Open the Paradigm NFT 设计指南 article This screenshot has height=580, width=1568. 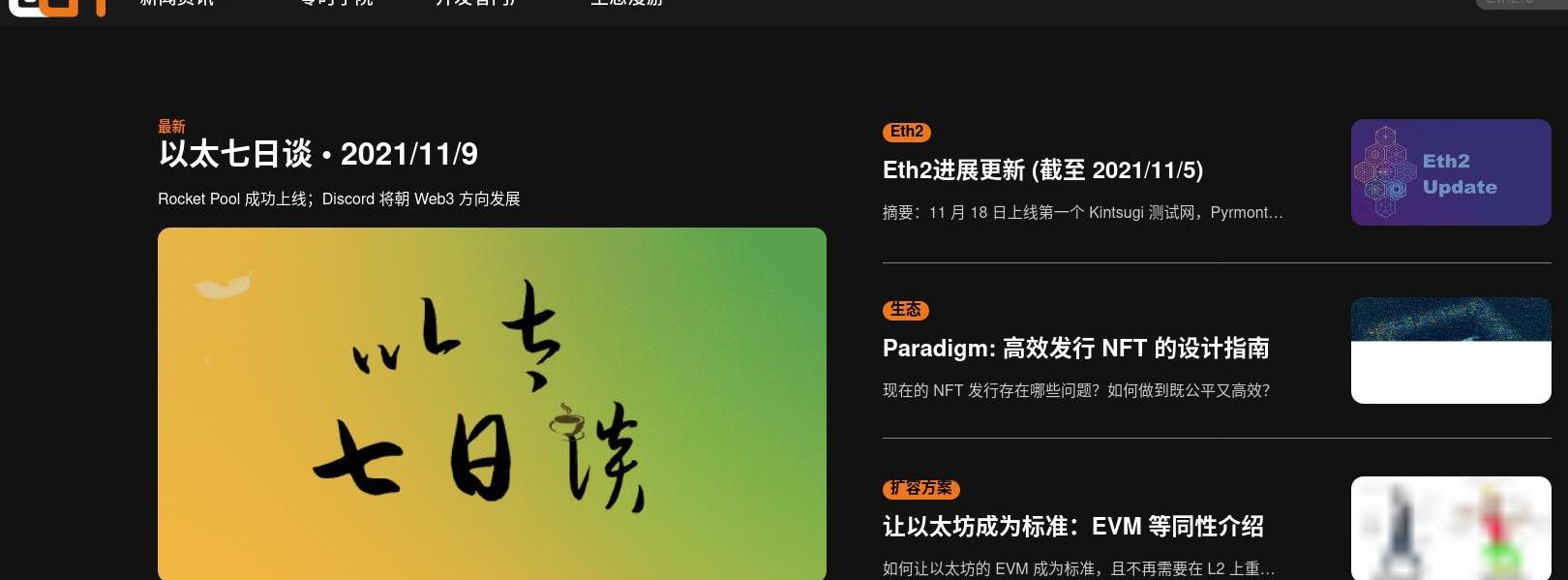point(1075,349)
